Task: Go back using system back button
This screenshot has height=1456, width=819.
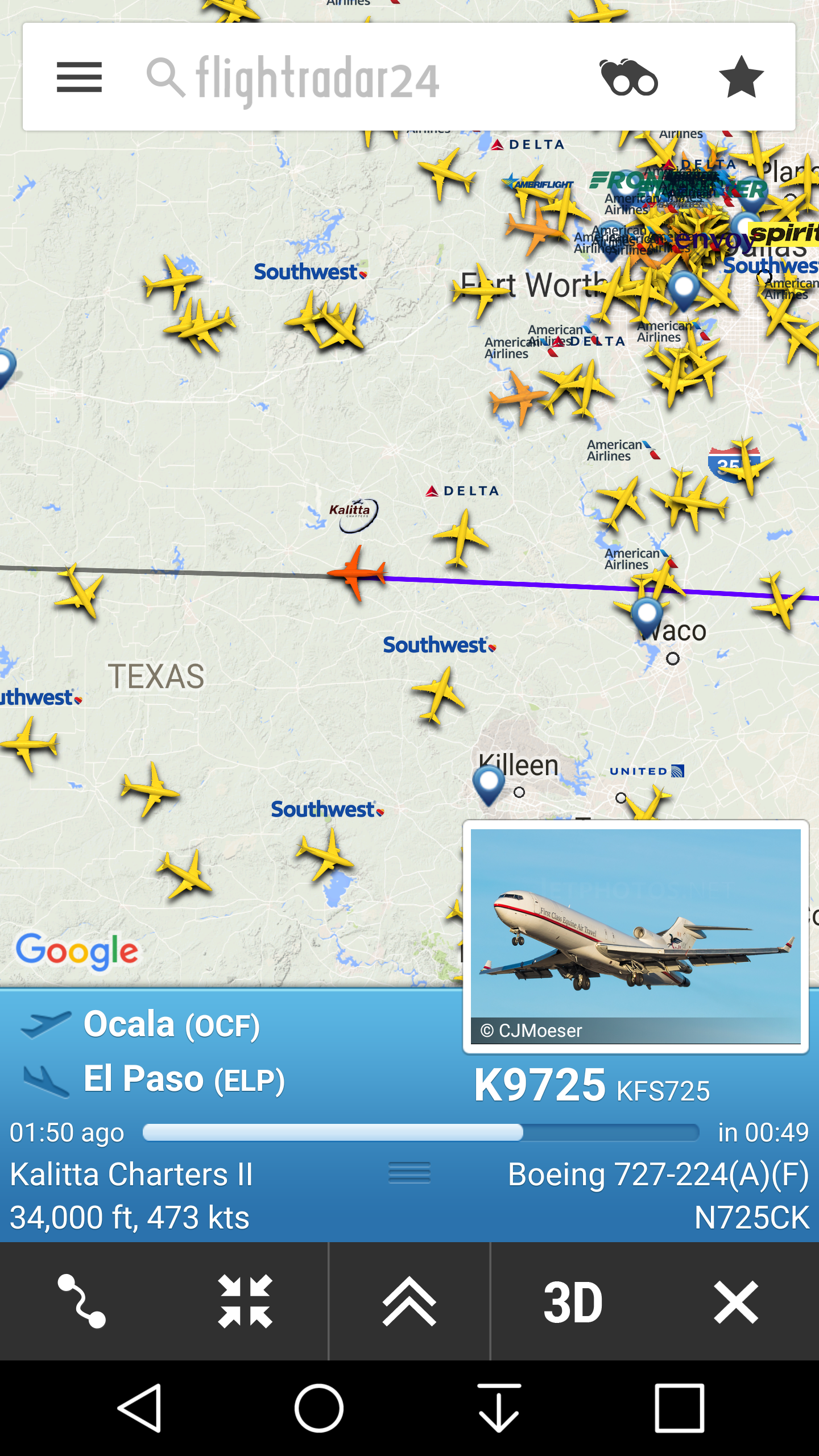Action: click(x=140, y=1408)
